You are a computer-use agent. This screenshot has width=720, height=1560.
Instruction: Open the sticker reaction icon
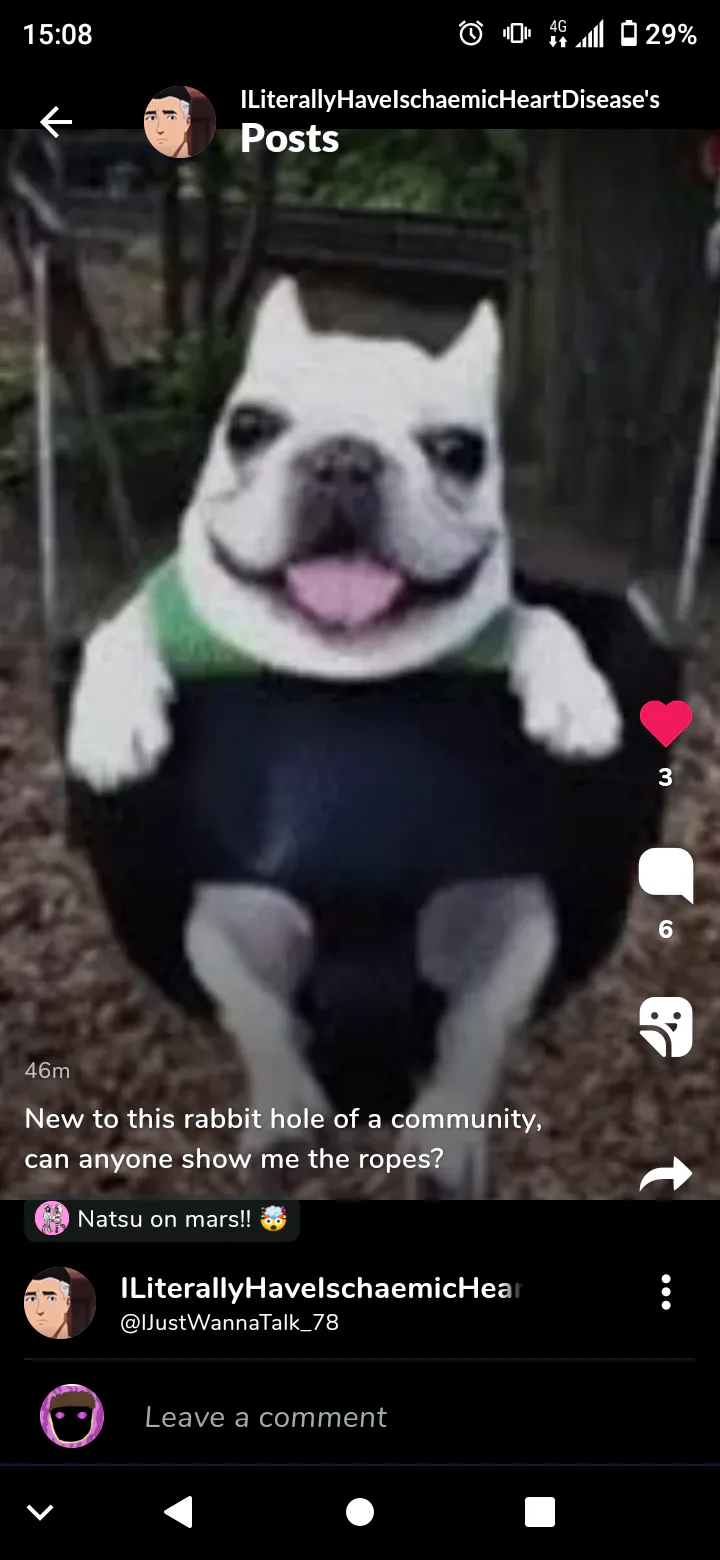(x=666, y=1027)
